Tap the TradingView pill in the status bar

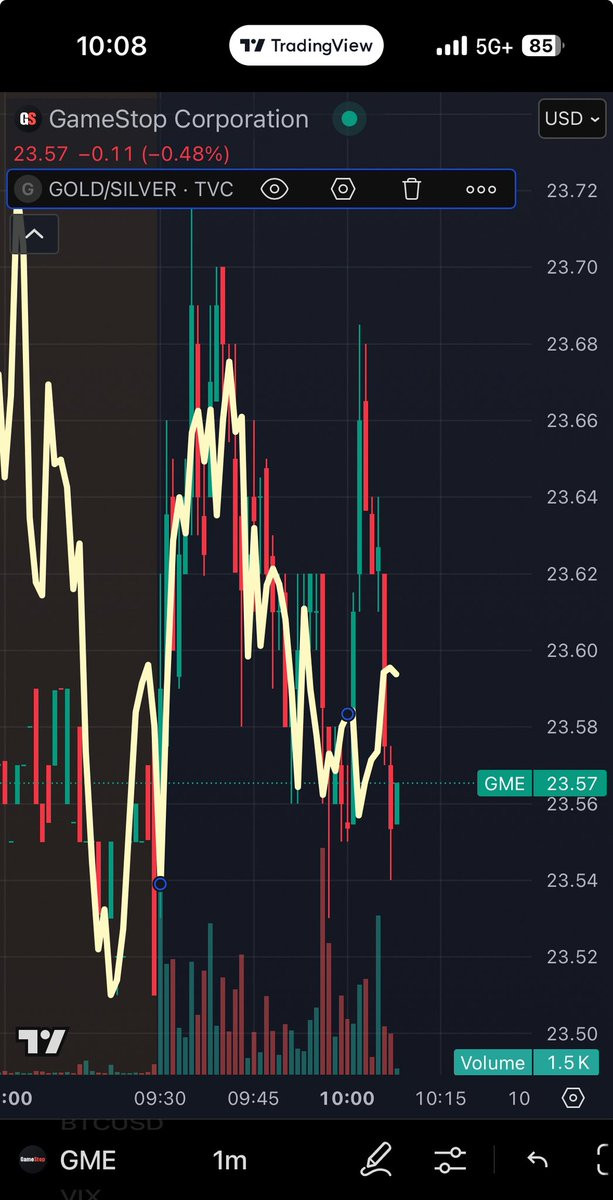306,46
